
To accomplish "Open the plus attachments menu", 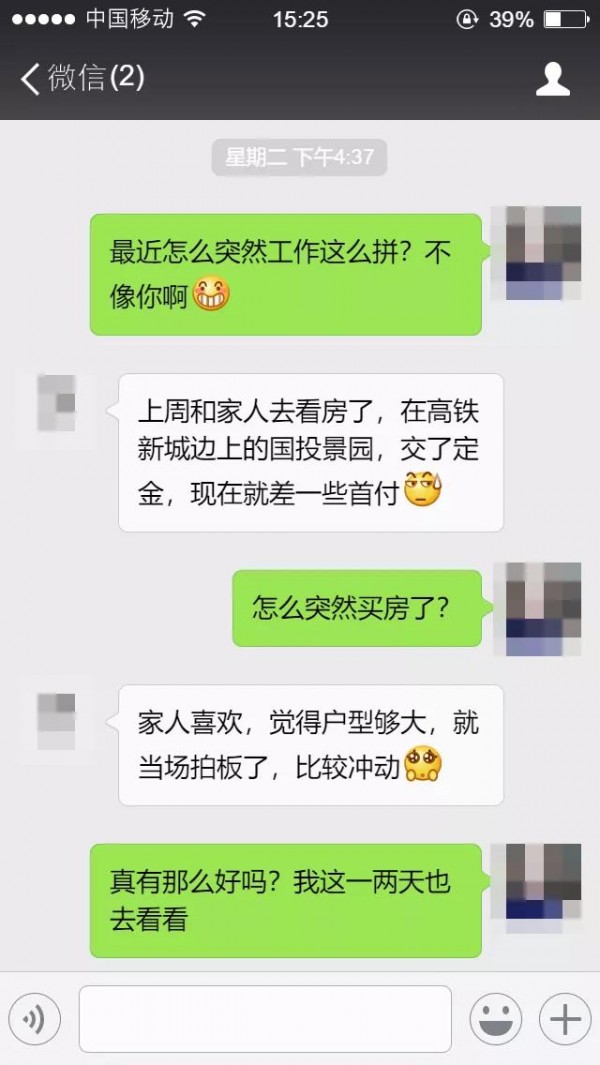I will coord(565,1019).
